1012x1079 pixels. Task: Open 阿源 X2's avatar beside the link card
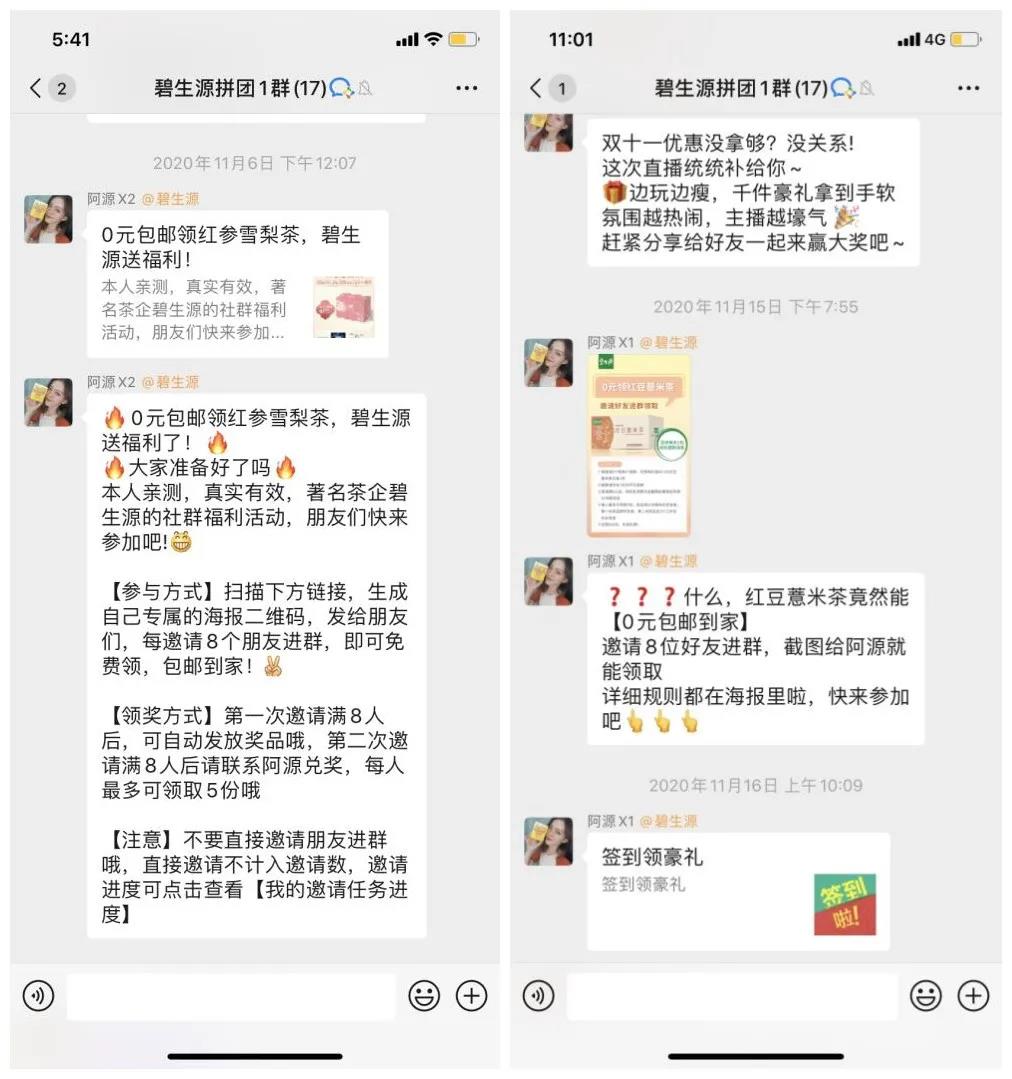point(48,219)
